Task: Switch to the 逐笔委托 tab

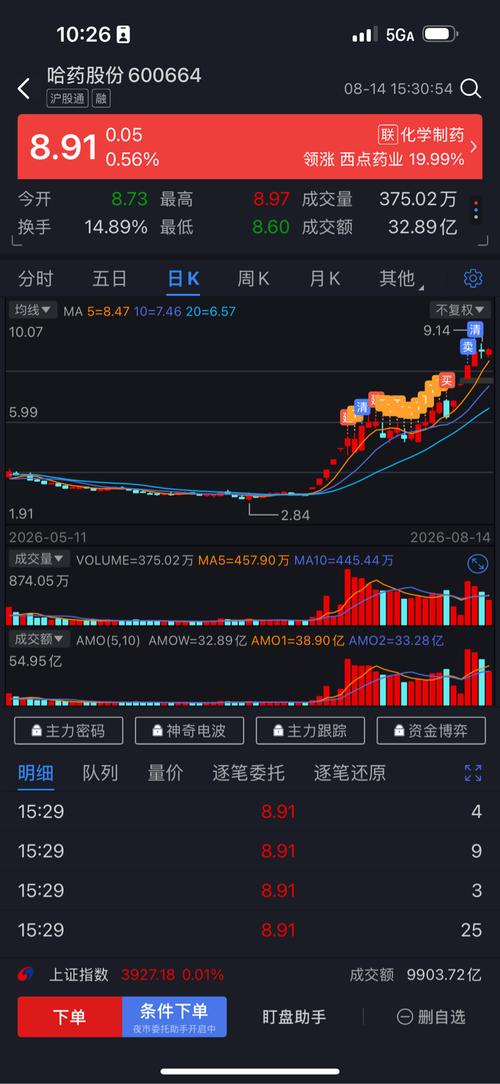Action: coord(248,773)
